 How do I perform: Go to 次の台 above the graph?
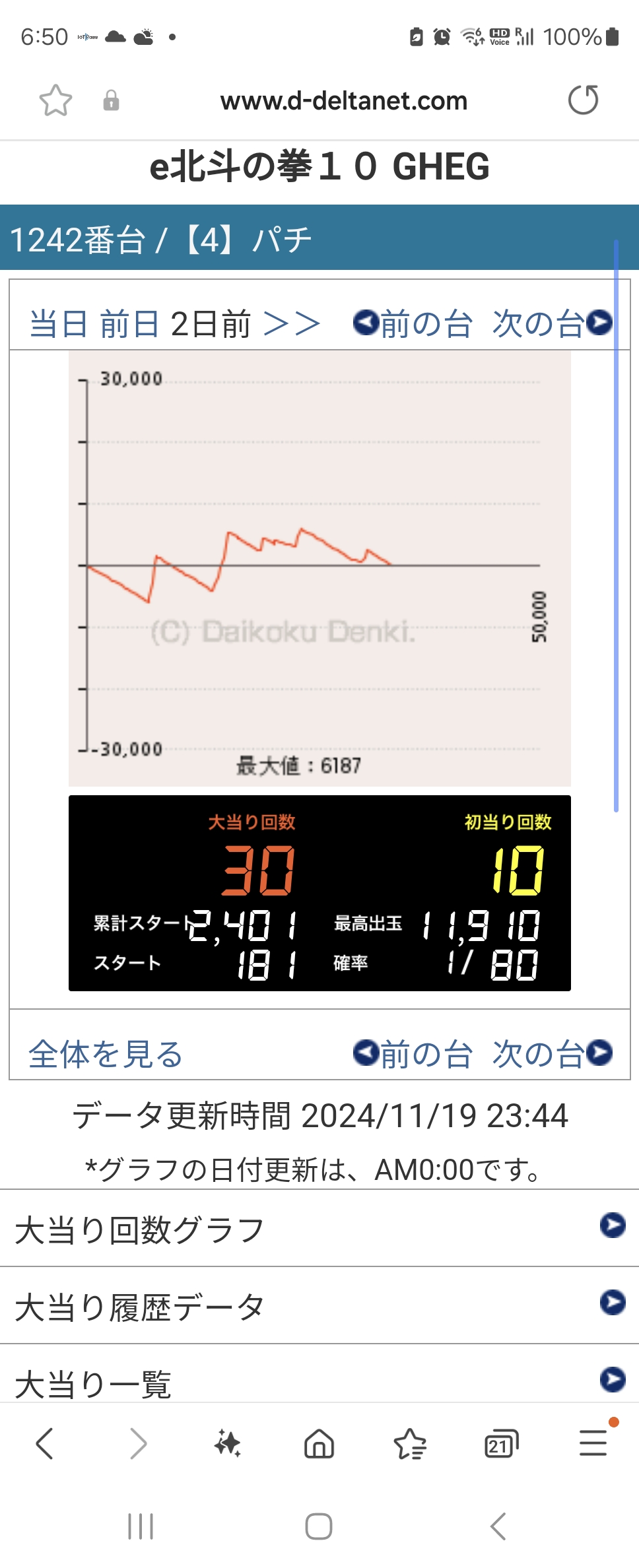click(x=552, y=324)
